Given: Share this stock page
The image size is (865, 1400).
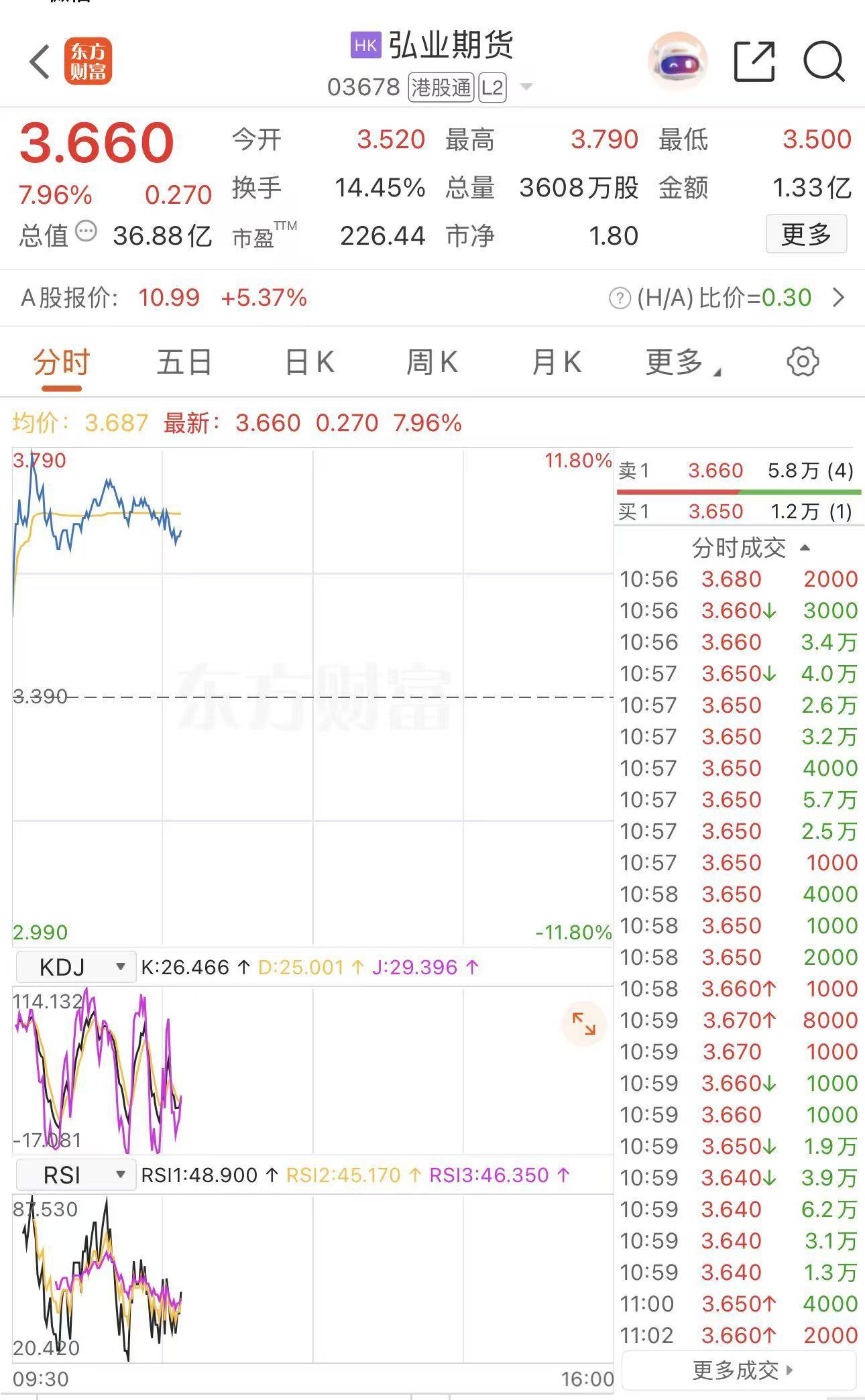Looking at the screenshot, I should 754,62.
